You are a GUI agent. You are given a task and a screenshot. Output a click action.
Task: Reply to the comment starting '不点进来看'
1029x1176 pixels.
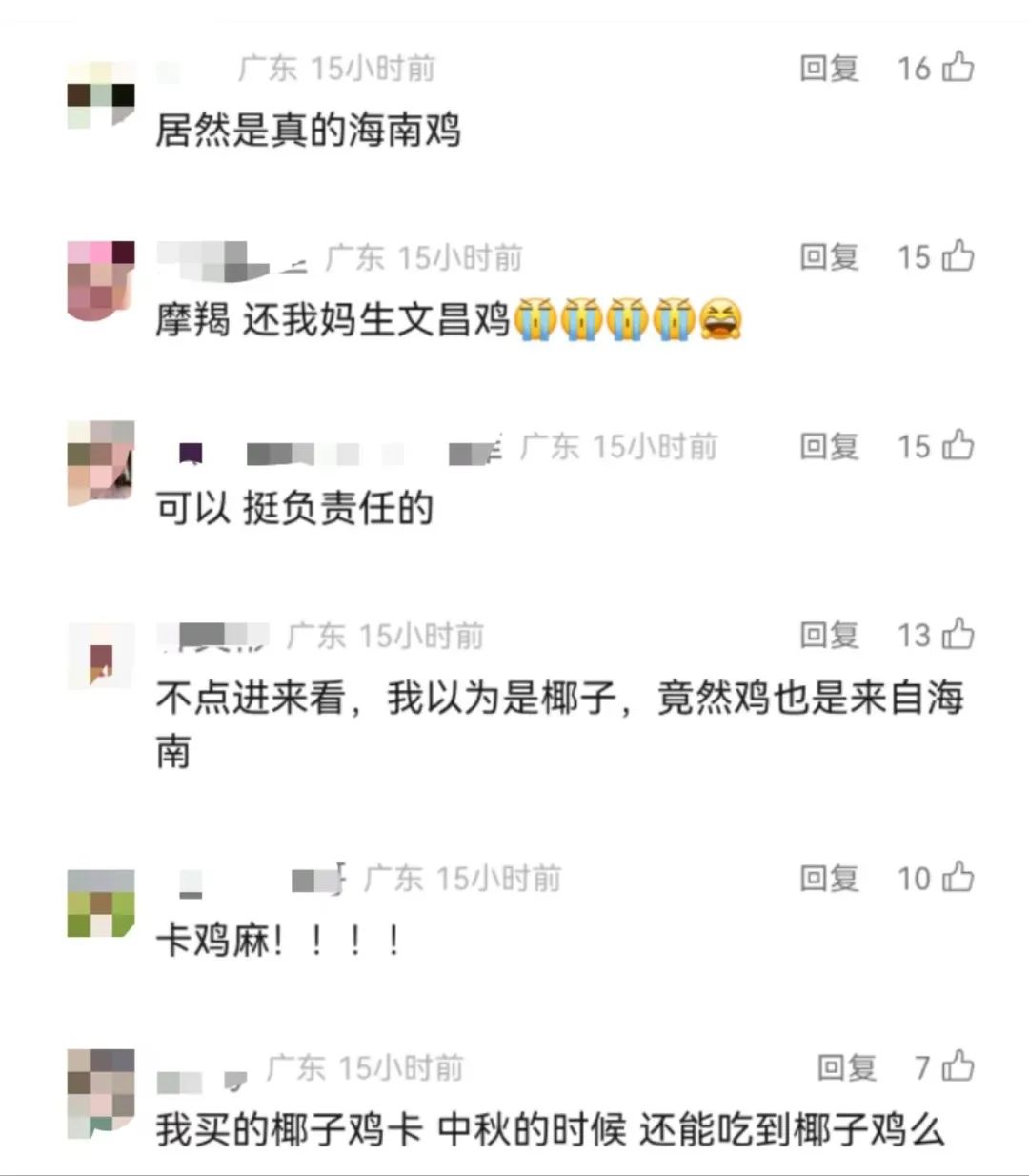(x=829, y=636)
